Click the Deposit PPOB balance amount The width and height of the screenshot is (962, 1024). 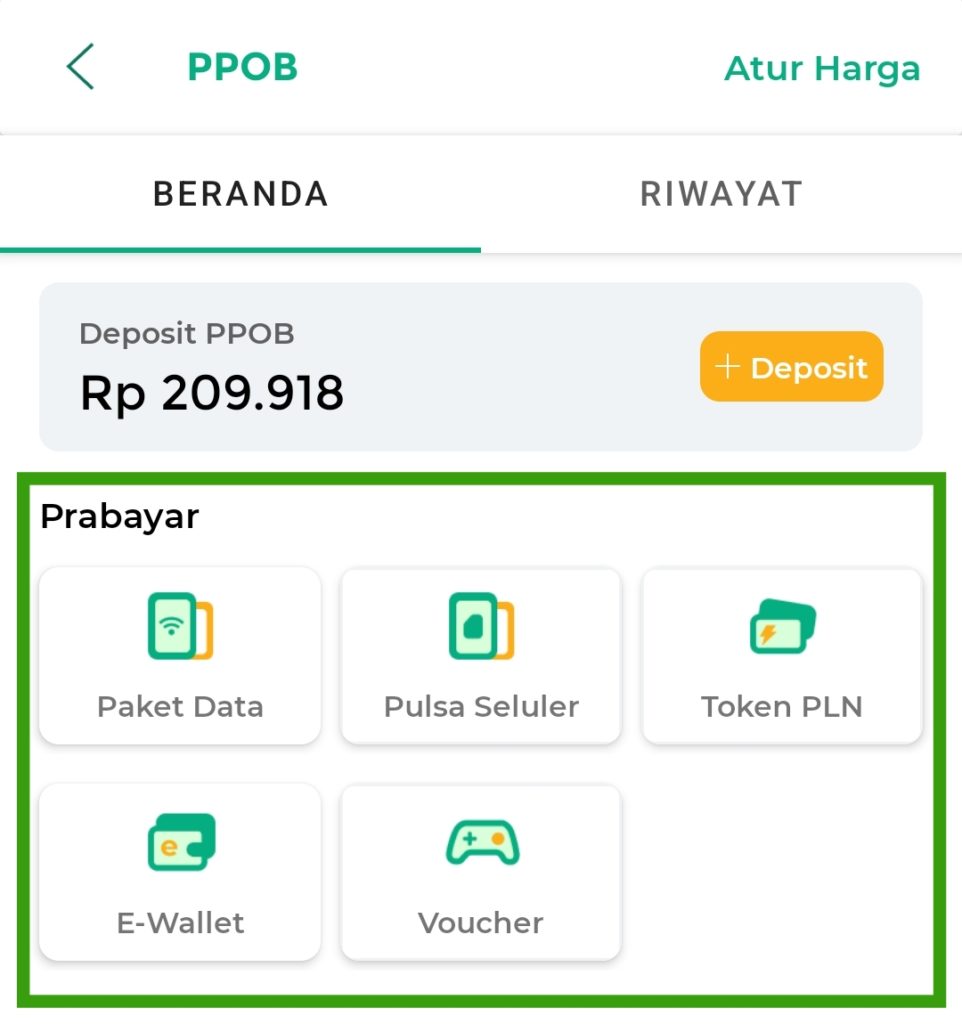(212, 393)
